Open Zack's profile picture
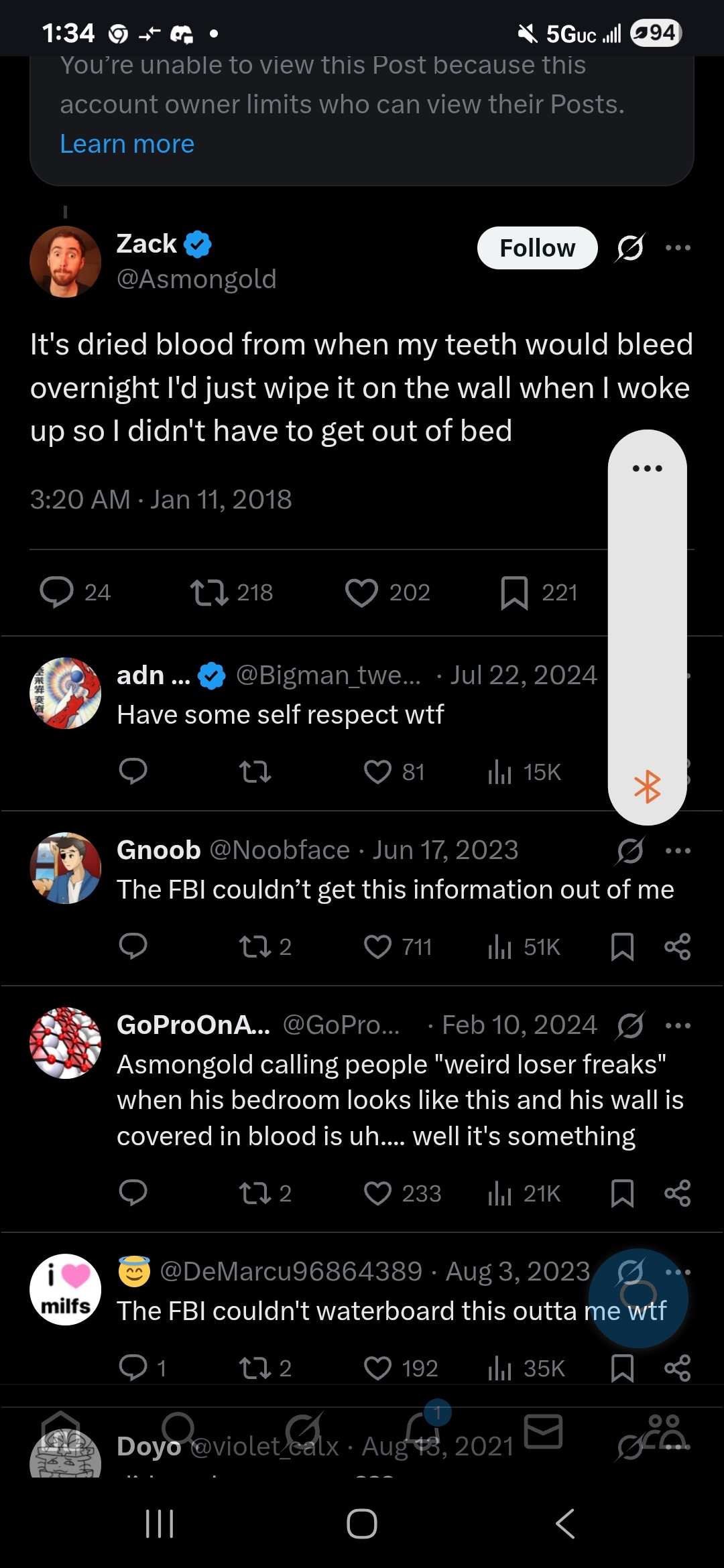The height and width of the screenshot is (1568, 724). tap(65, 261)
